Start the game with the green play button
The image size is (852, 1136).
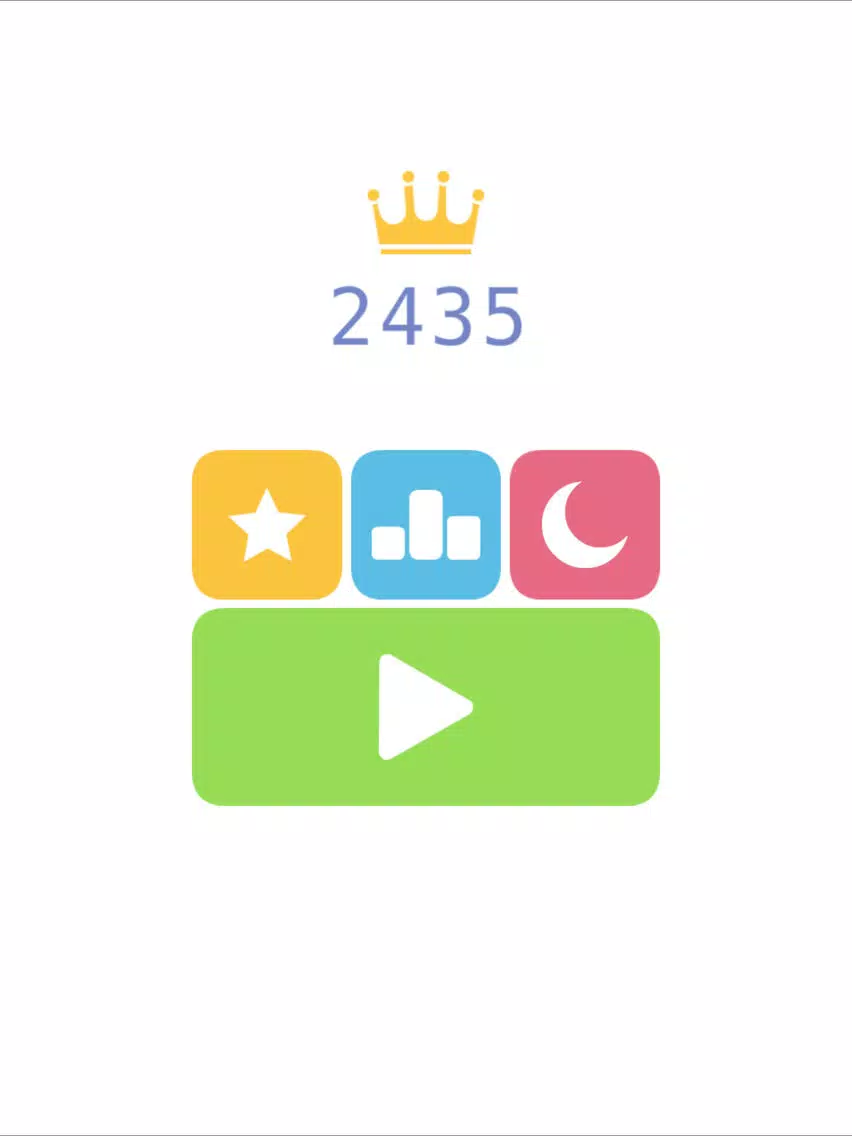425,706
